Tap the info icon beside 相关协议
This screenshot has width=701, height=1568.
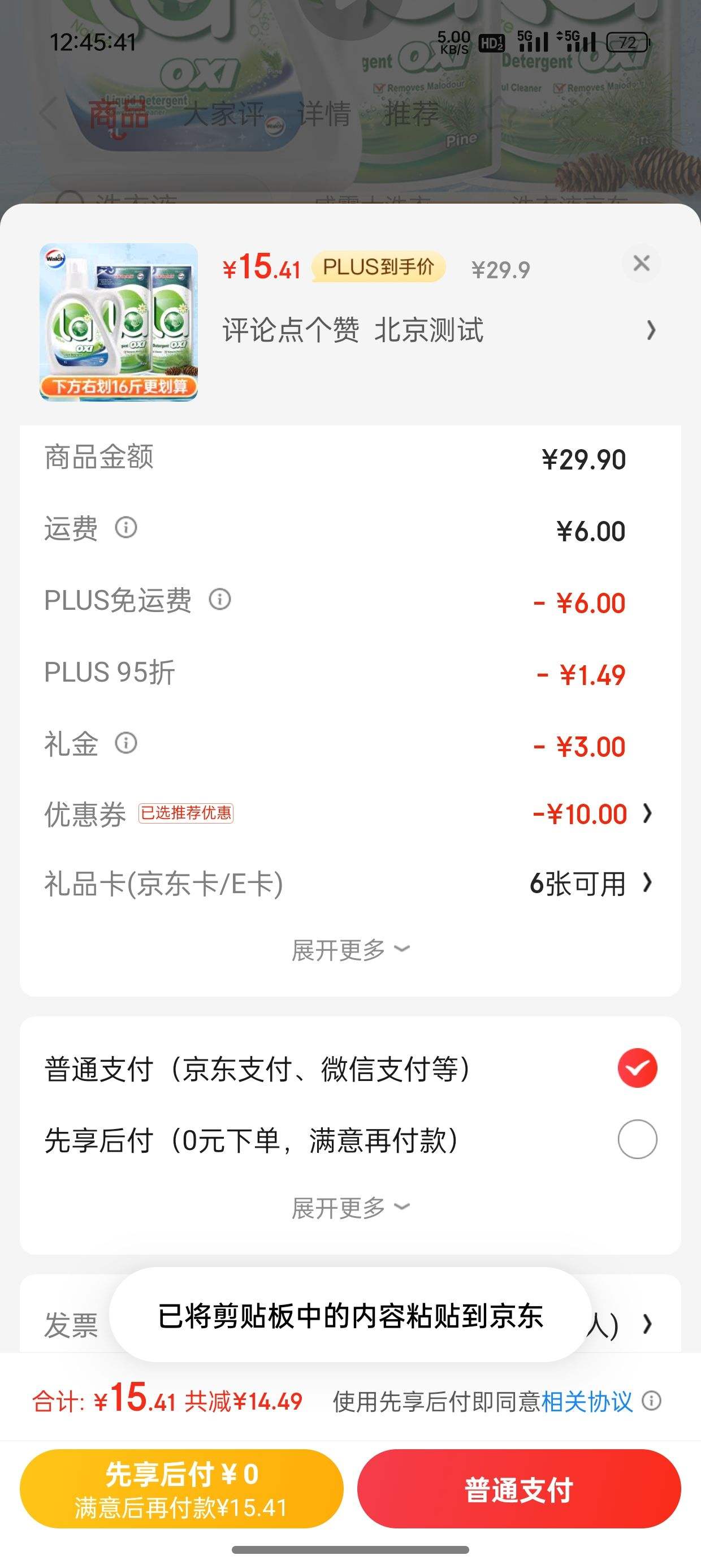point(652,1401)
